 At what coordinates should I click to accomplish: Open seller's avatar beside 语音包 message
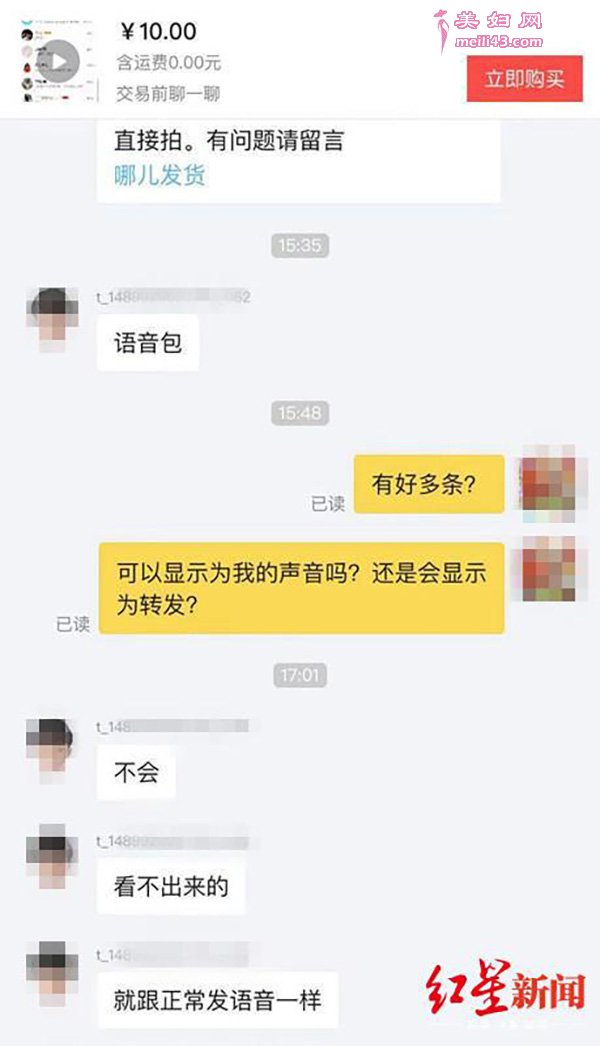click(52, 320)
